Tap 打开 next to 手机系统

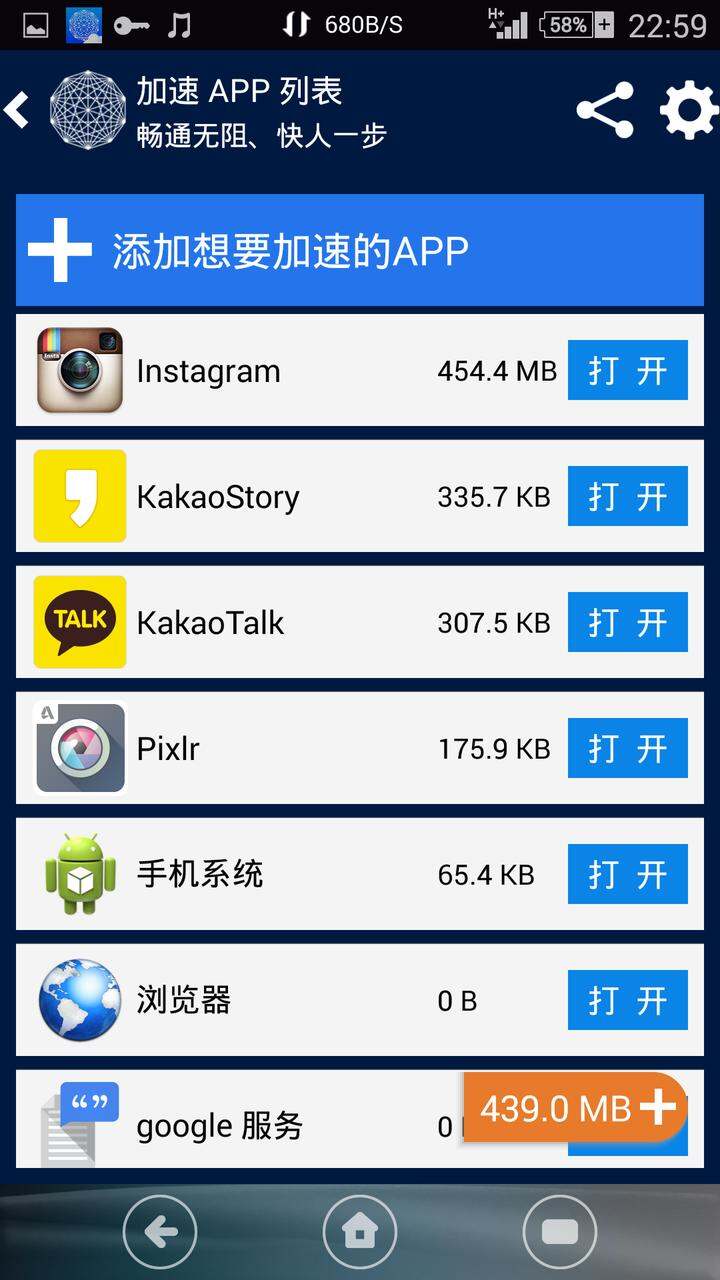point(628,874)
